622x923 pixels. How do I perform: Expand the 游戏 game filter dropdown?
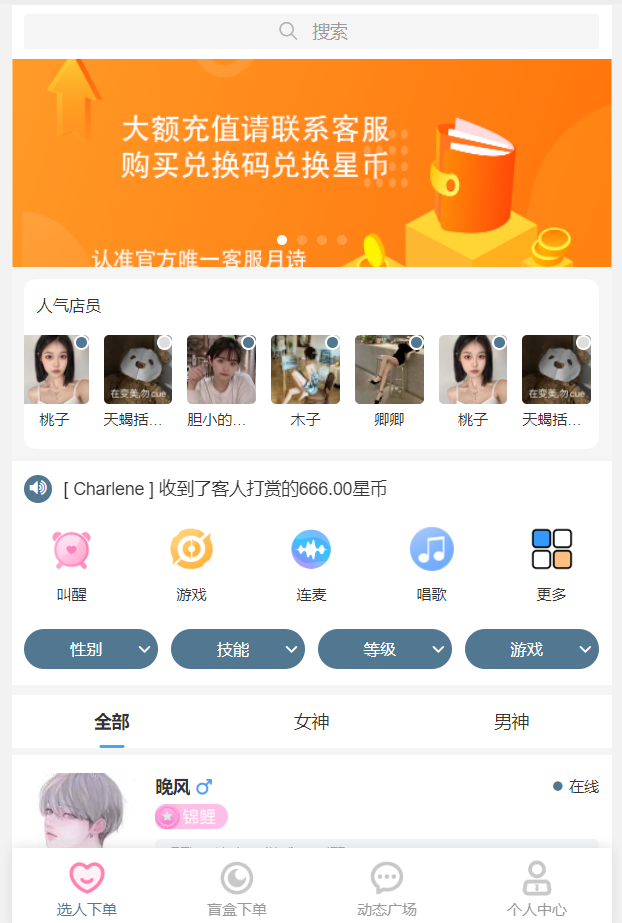pyautogui.click(x=532, y=649)
